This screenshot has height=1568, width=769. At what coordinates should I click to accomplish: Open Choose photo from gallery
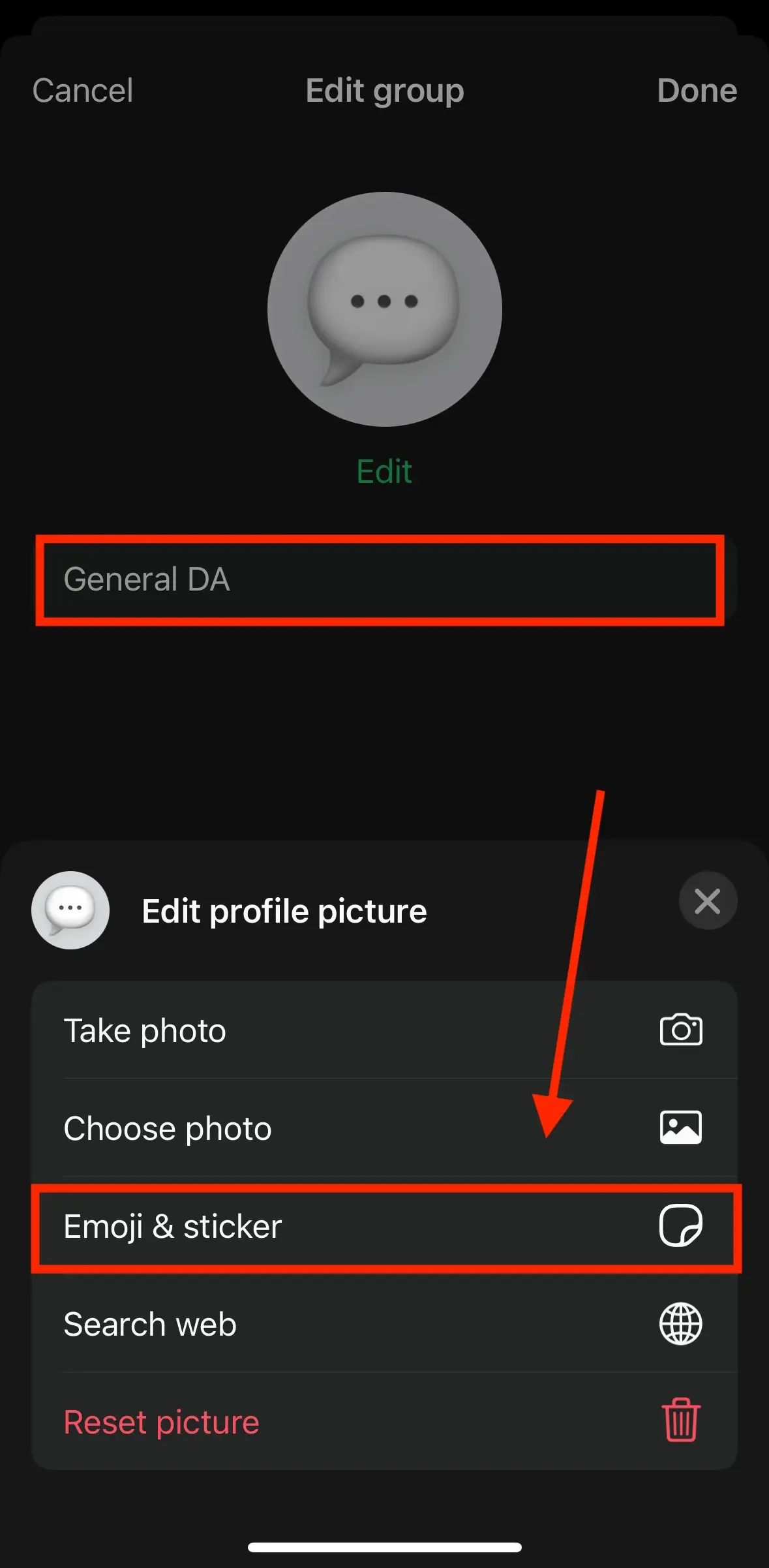click(x=384, y=1128)
